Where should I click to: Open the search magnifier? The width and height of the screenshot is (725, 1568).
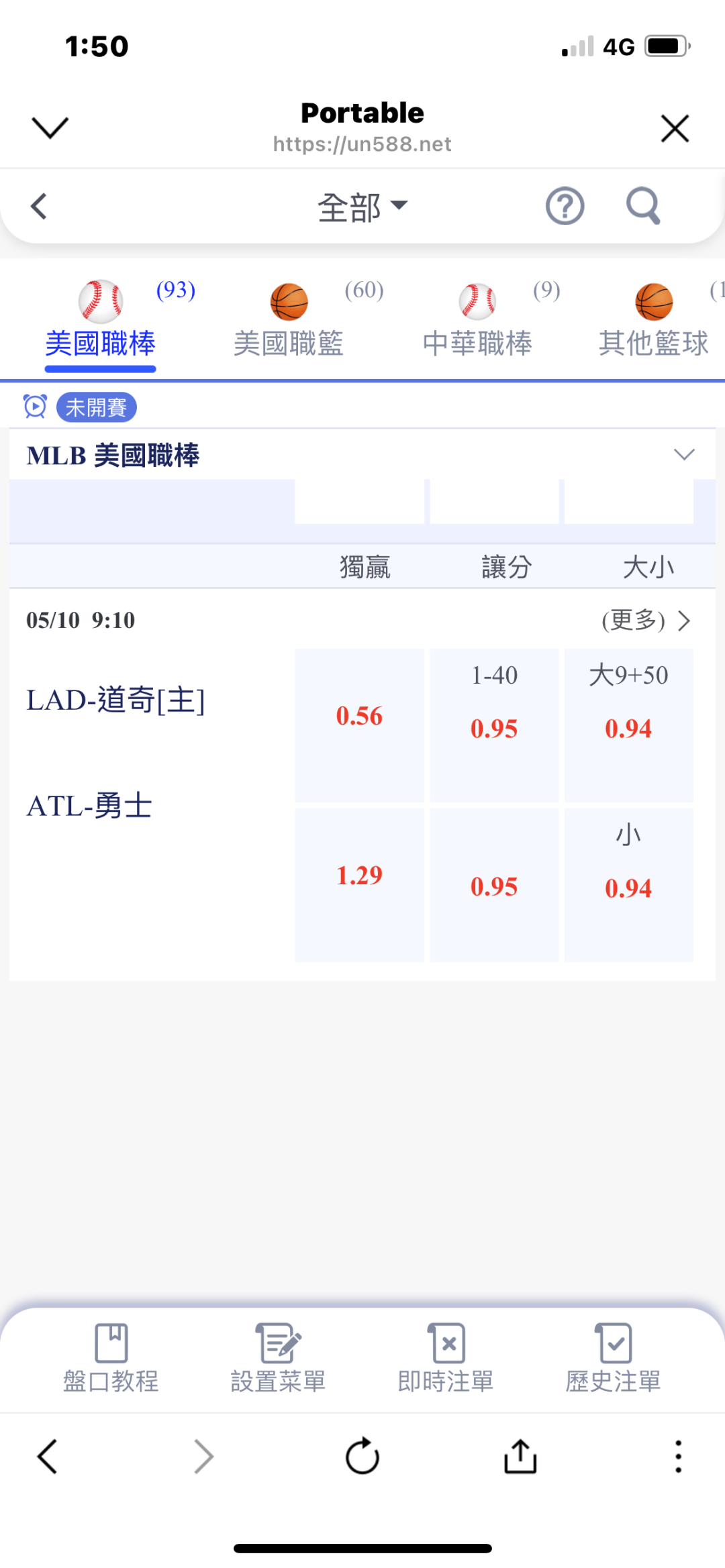pyautogui.click(x=643, y=205)
